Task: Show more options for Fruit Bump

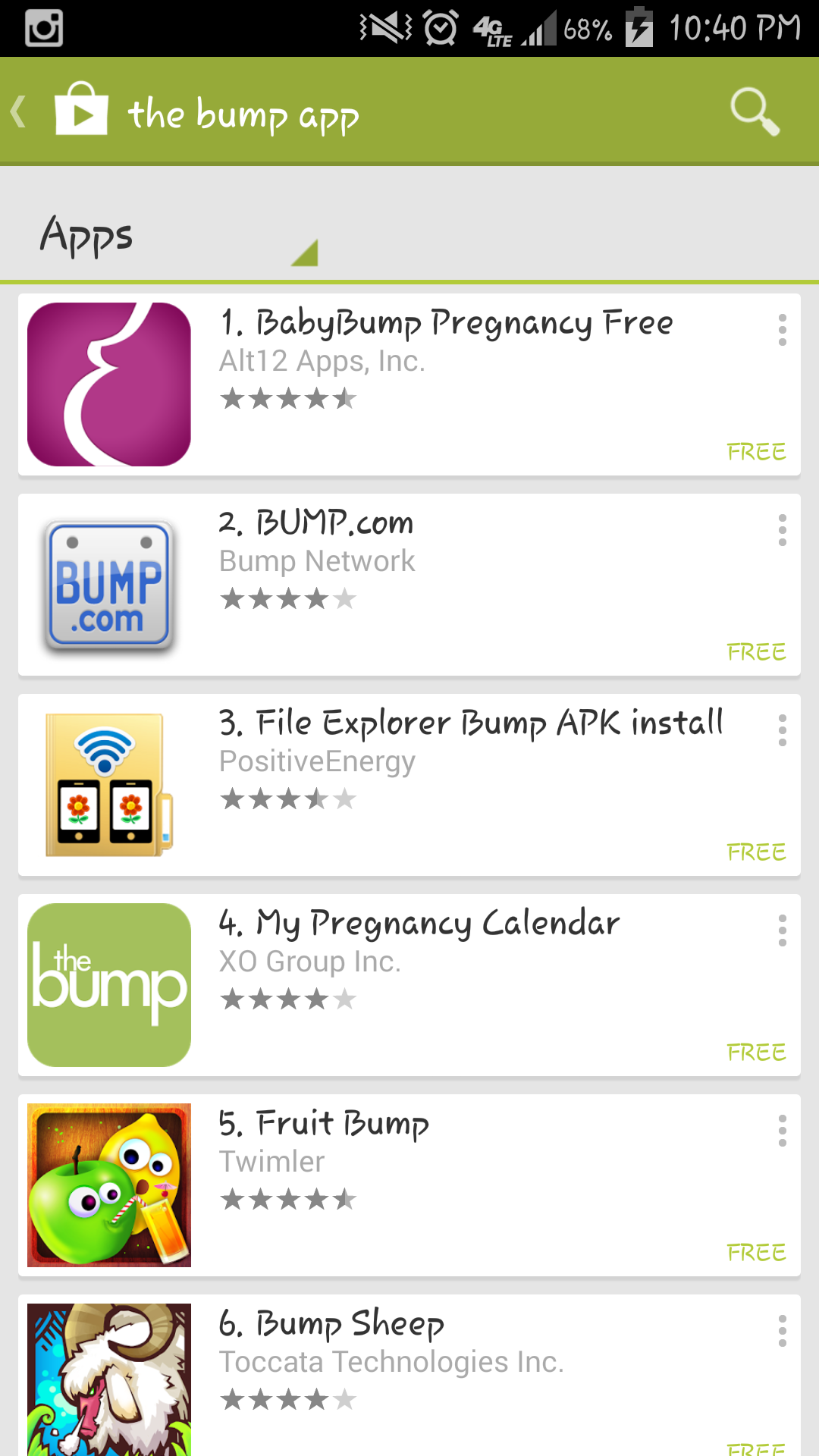Action: pos(782,1131)
